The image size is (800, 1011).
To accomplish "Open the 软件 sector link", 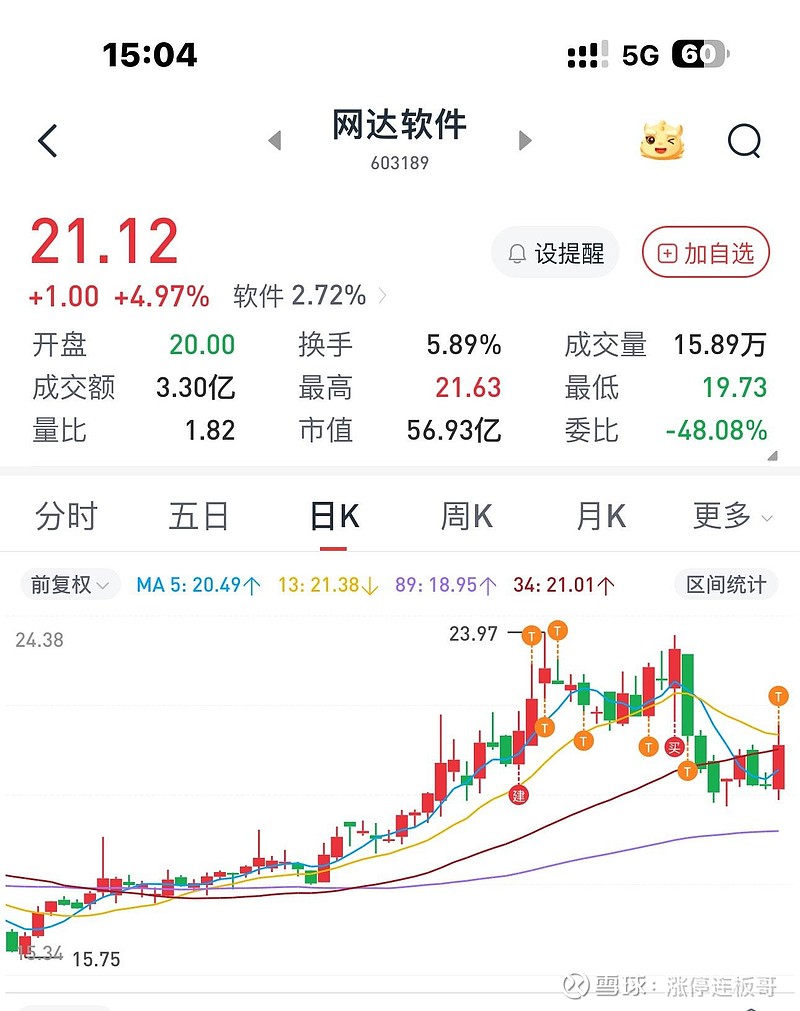I will 309,296.
